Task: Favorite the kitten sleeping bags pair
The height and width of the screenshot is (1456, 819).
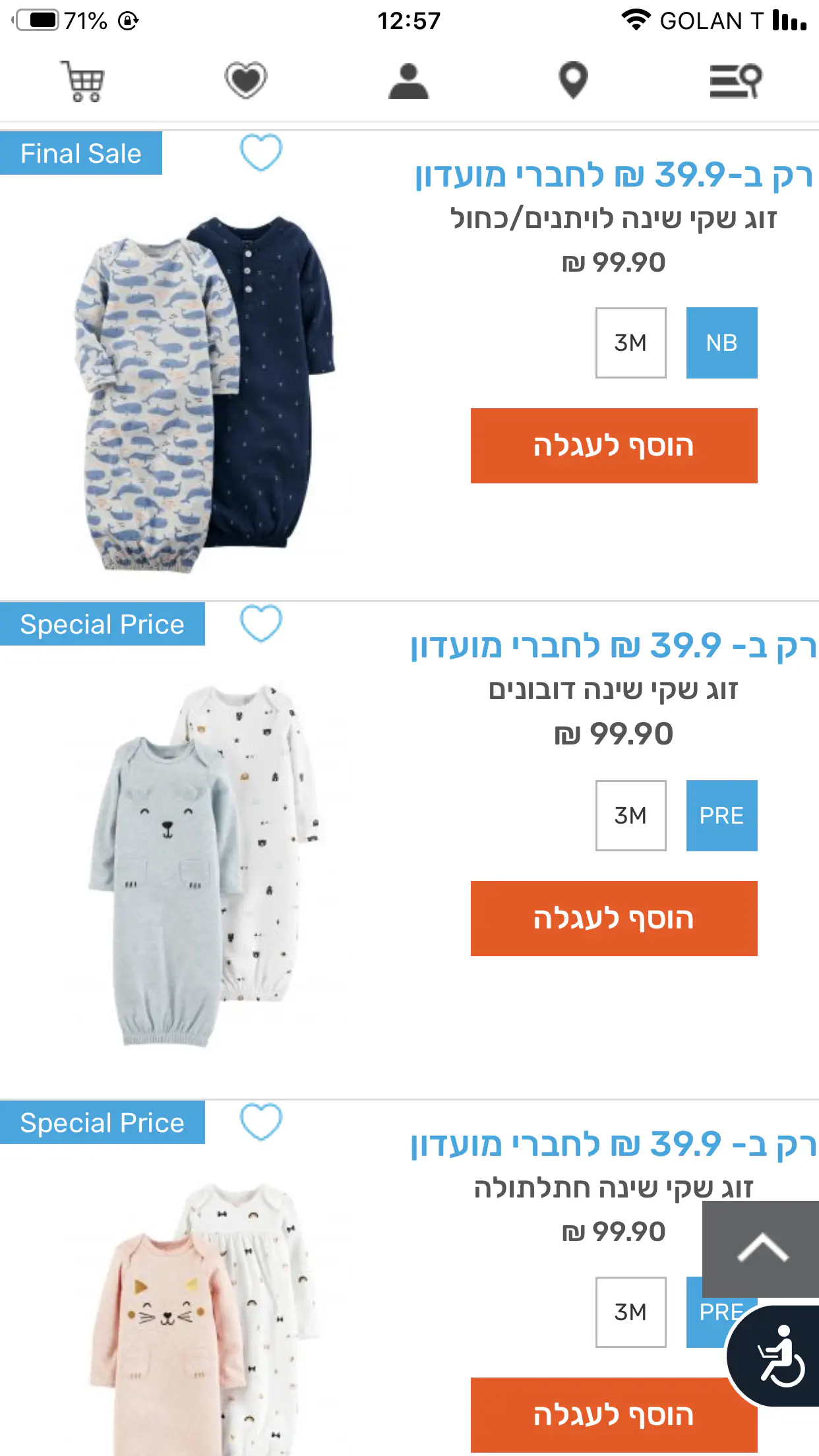Action: pos(260,1122)
